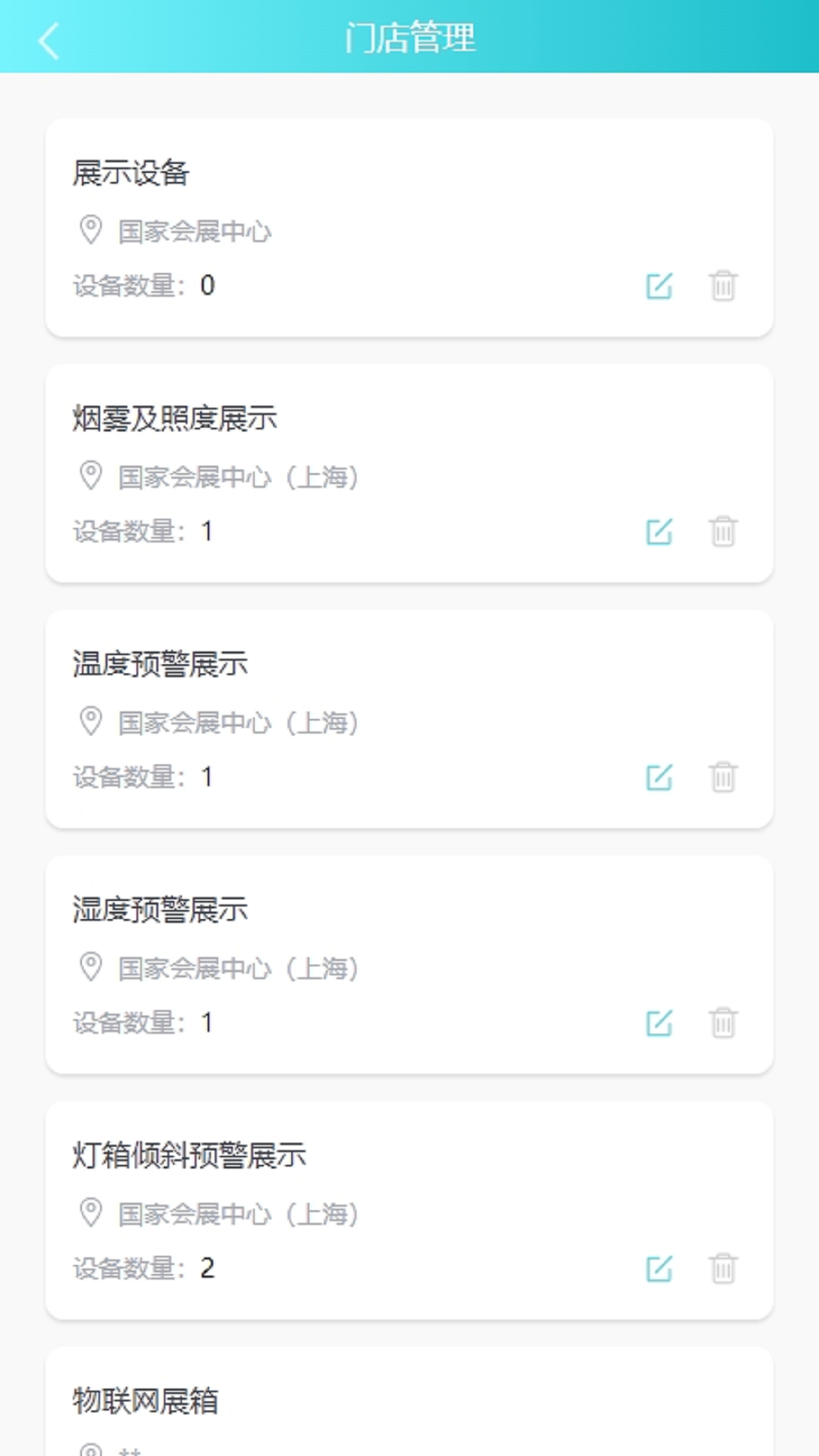Delete the 湿度预警展示 store
Viewport: 819px width, 1456px height.
pos(723,1023)
